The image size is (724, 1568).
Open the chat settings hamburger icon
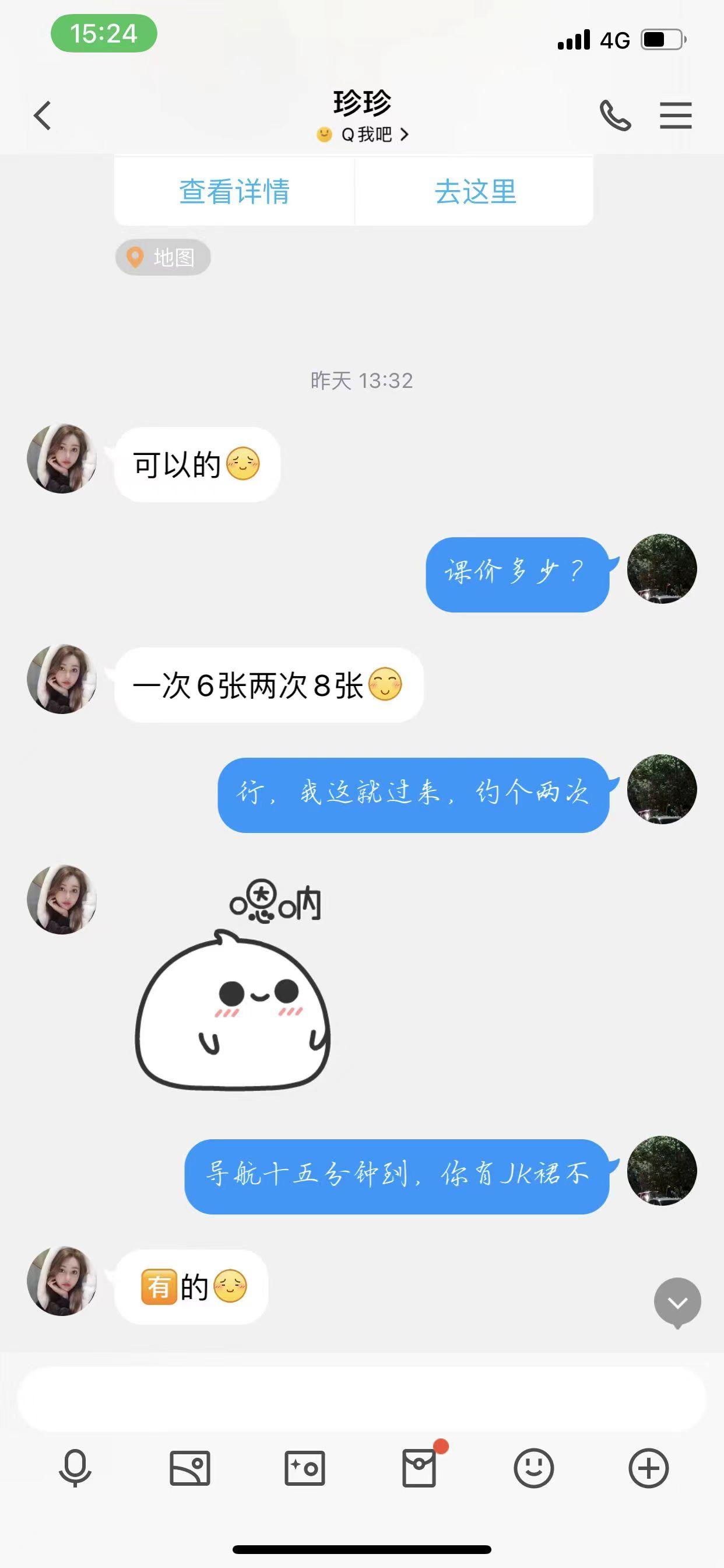coord(674,116)
